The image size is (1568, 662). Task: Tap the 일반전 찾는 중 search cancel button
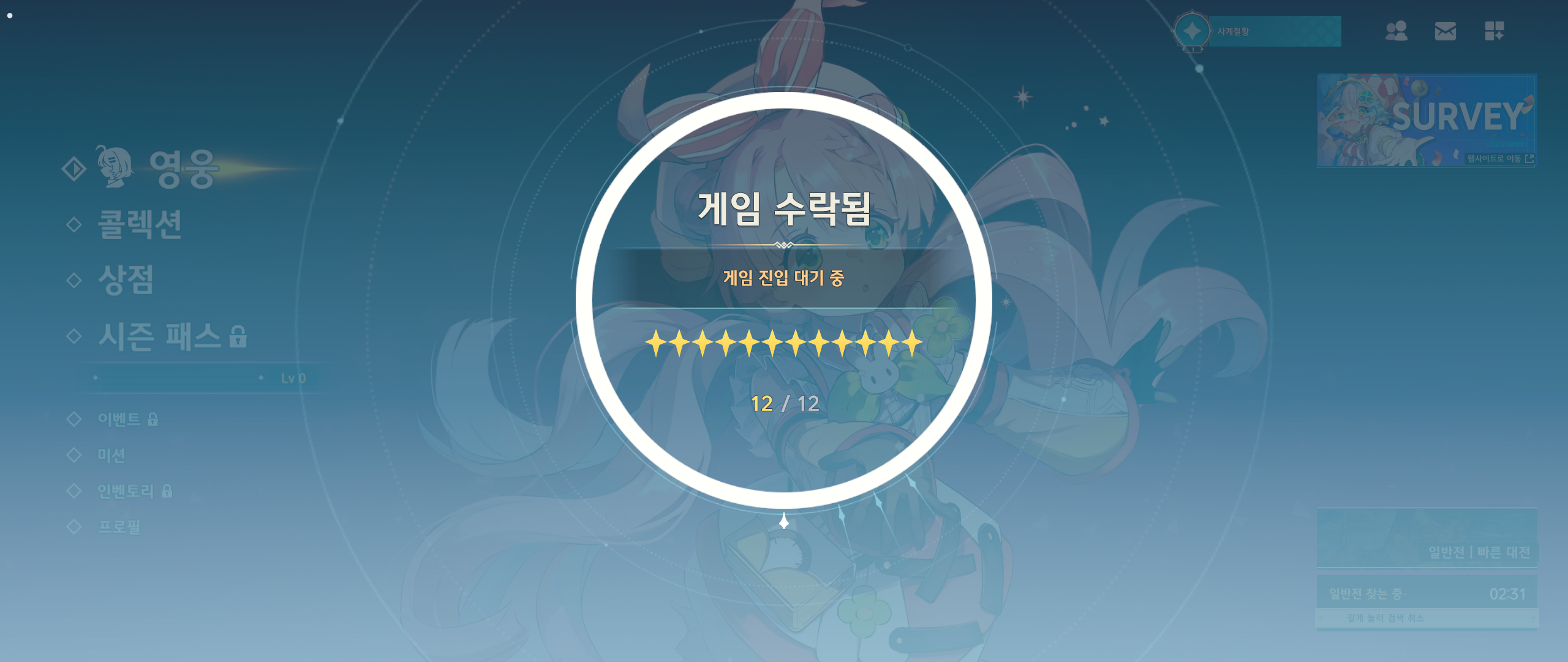click(x=1427, y=601)
